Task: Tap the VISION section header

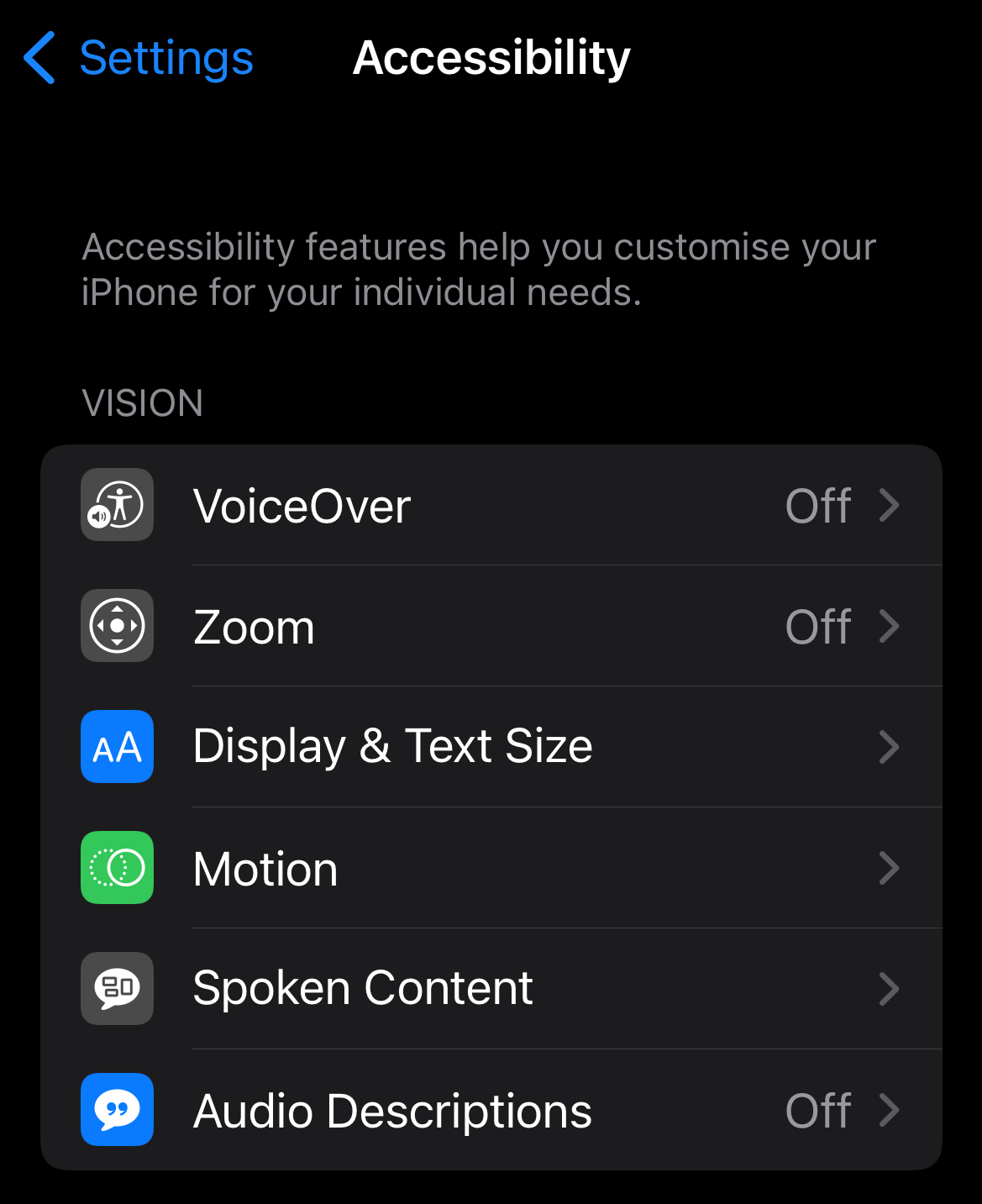Action: tap(142, 403)
